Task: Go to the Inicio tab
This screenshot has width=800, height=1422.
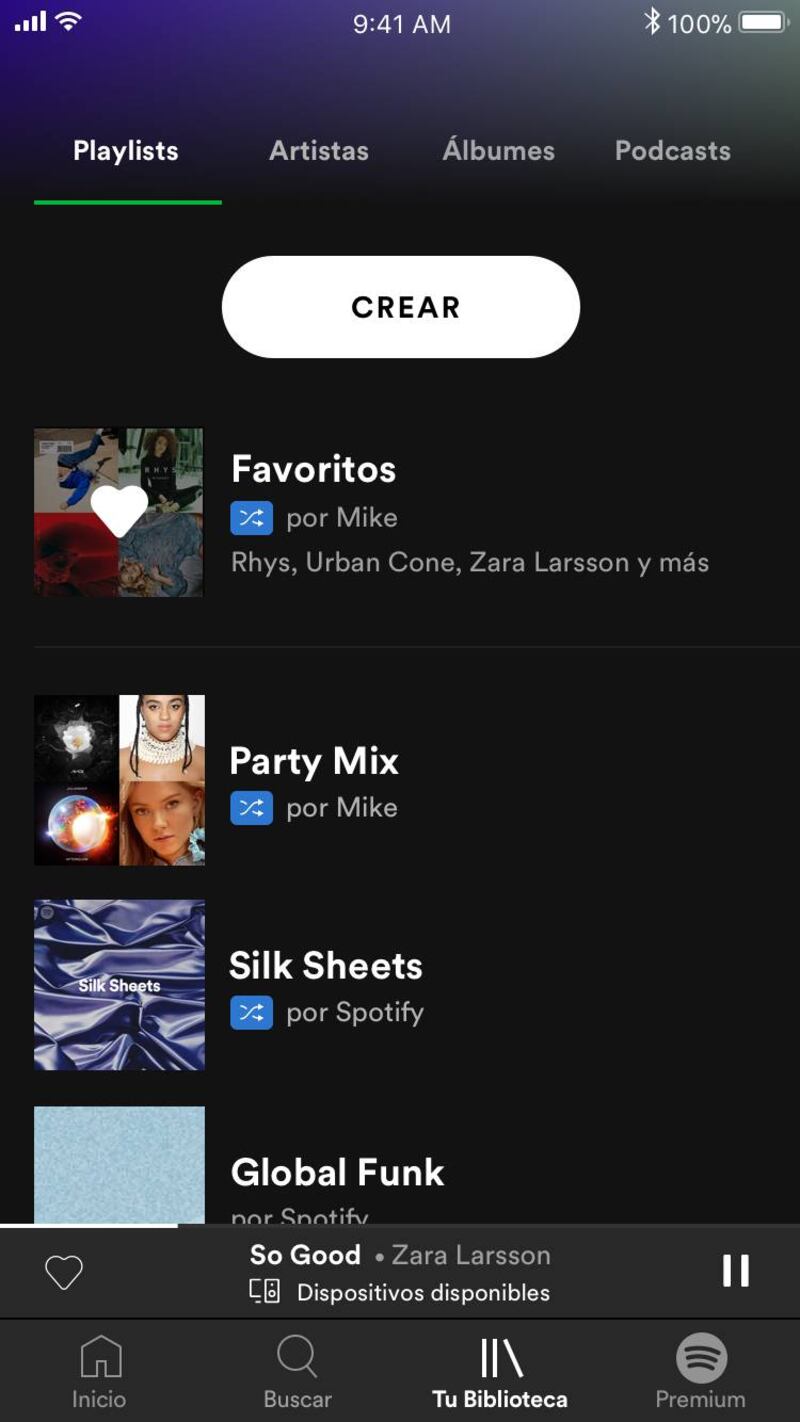Action: [x=99, y=1372]
